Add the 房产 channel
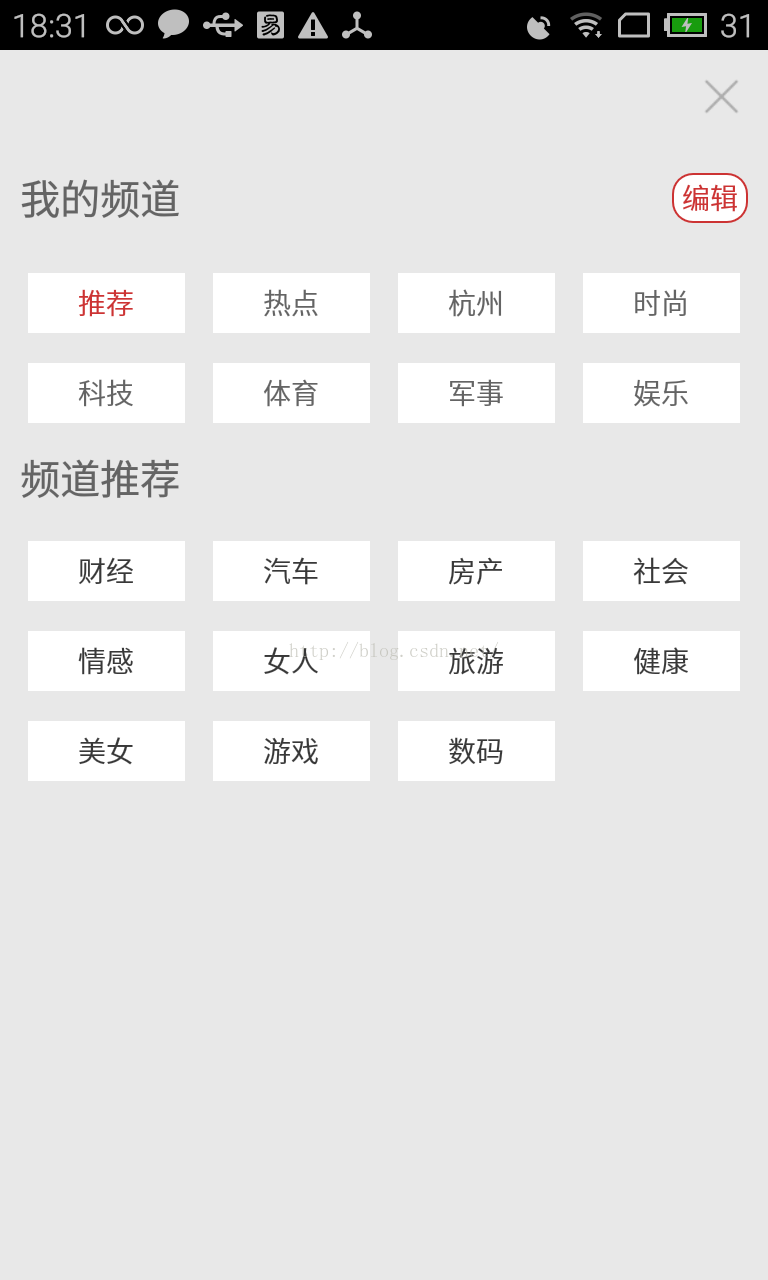The width and height of the screenshot is (768, 1280). (x=476, y=571)
